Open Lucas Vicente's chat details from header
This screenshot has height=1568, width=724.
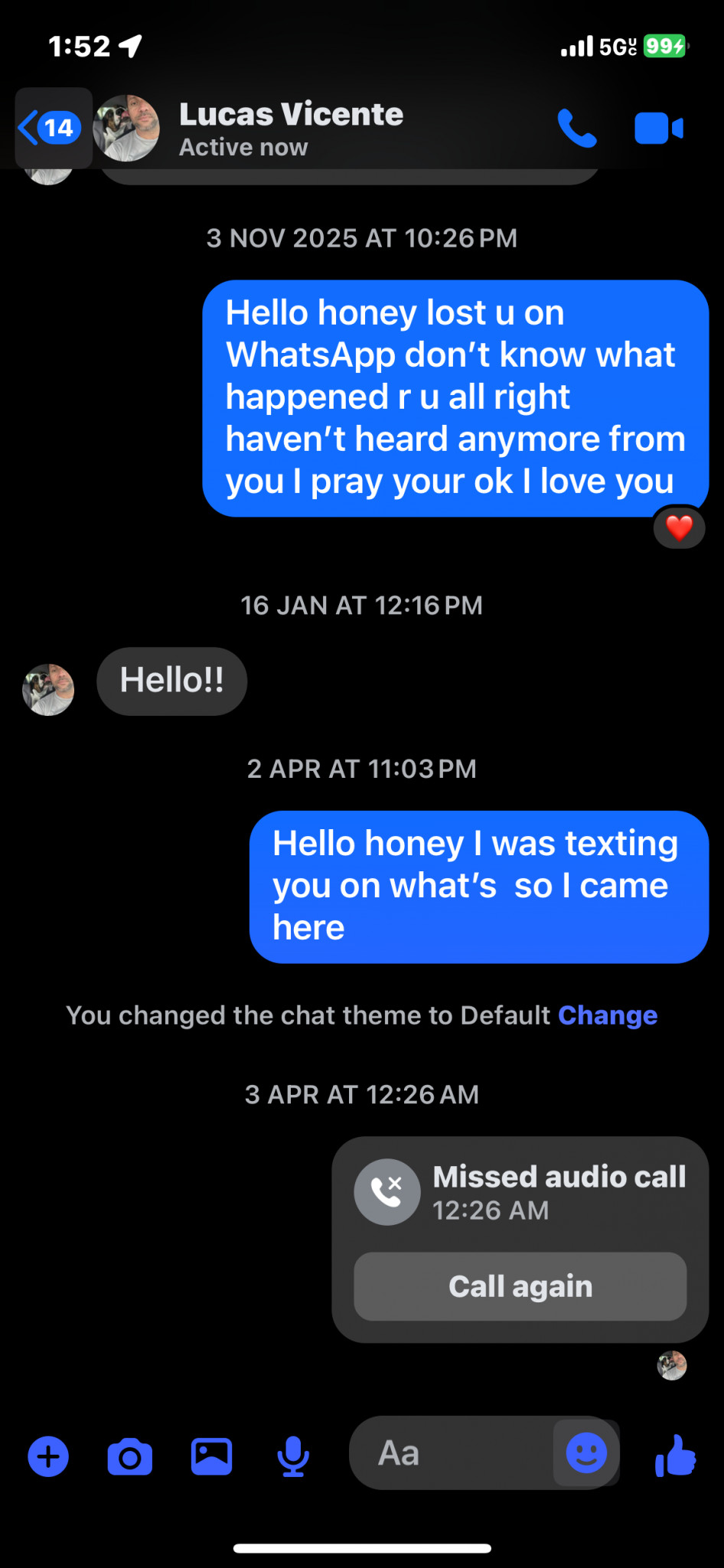(291, 128)
